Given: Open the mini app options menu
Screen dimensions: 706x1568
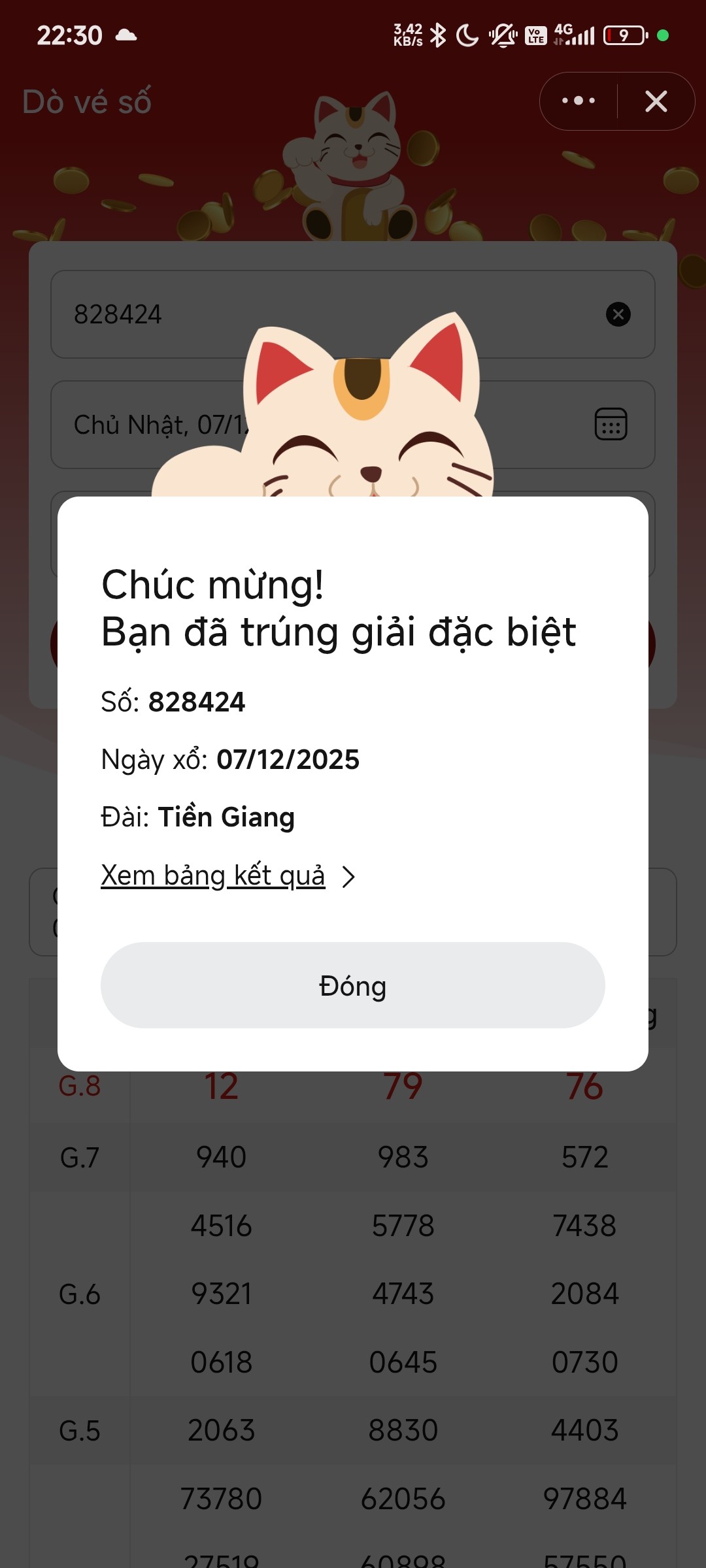Looking at the screenshot, I should click(x=579, y=101).
